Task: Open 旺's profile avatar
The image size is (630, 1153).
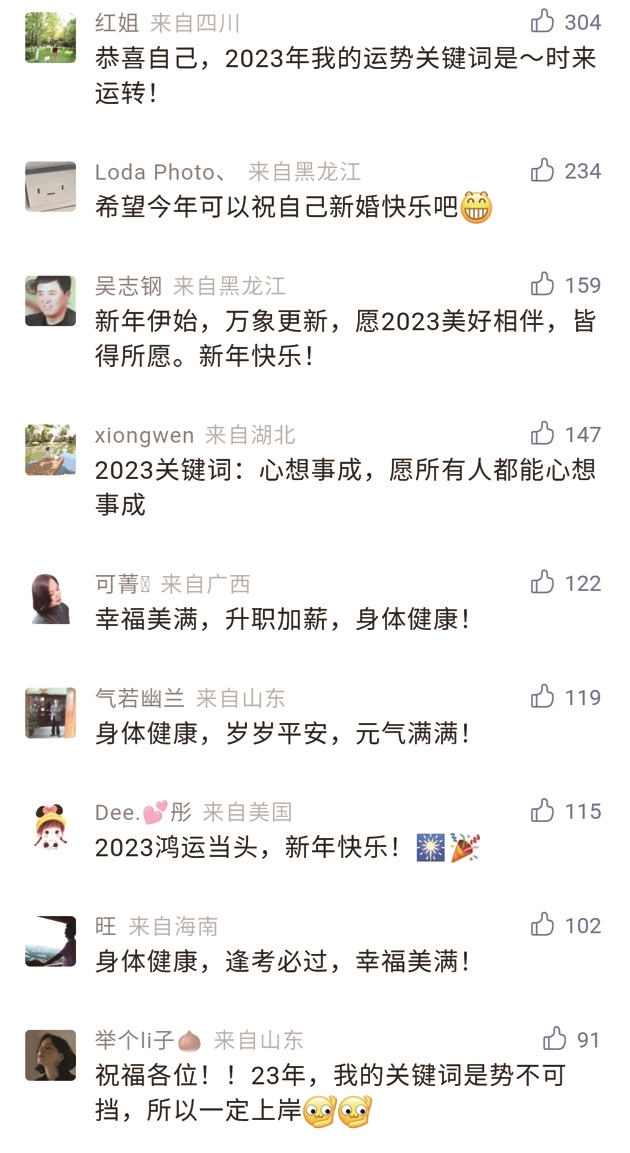Action: [50, 940]
